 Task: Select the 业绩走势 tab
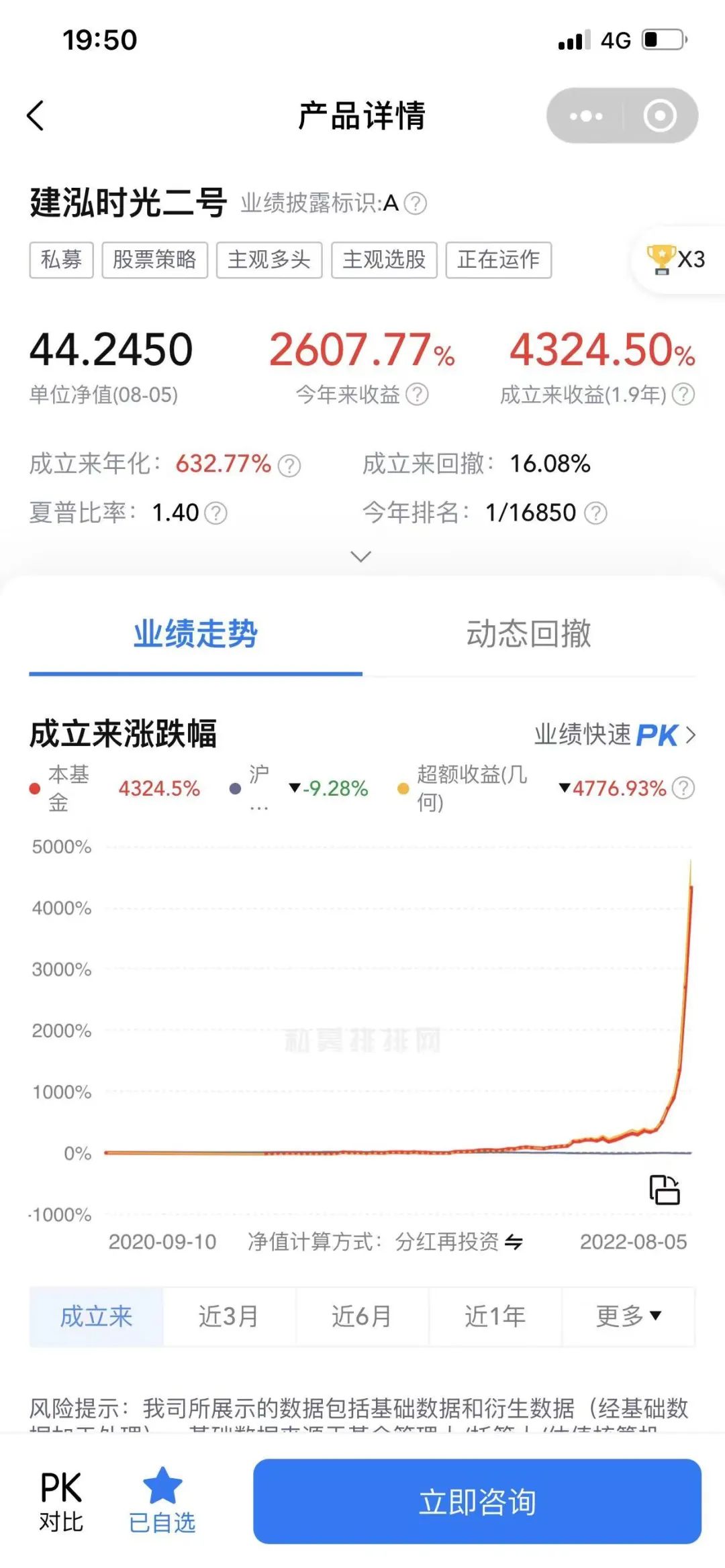[195, 634]
